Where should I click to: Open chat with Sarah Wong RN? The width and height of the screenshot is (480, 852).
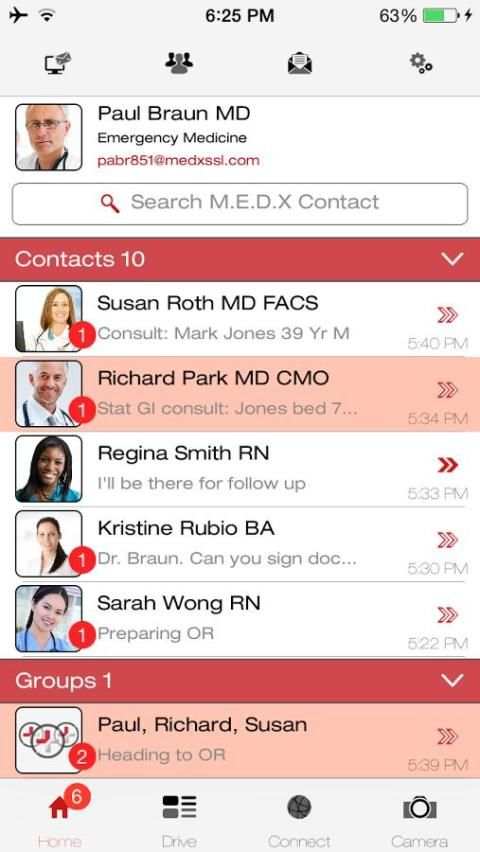pos(240,619)
